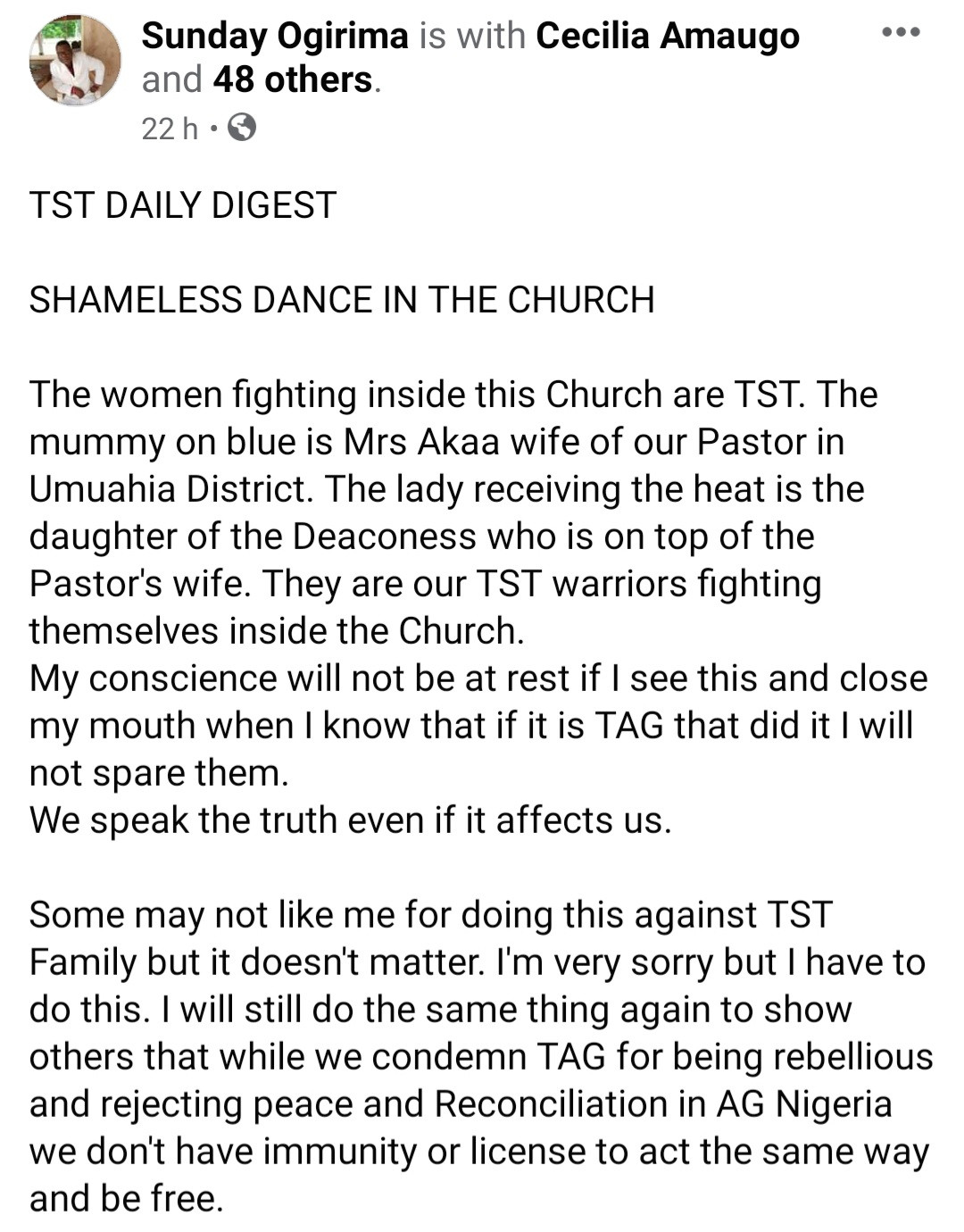Open Sunday Ogirima's profile picture
The width and height of the screenshot is (964, 1232).
pos(75,62)
